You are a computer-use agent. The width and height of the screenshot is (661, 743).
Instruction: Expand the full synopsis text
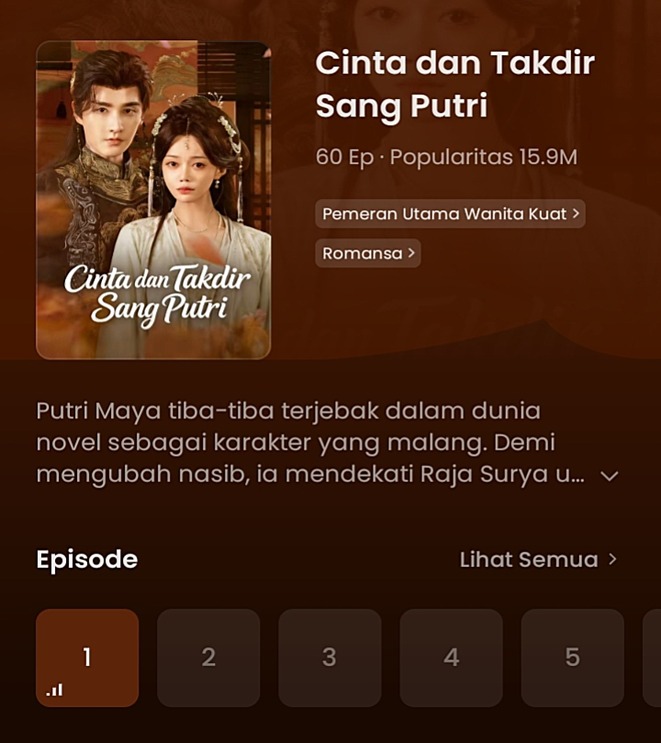609,476
